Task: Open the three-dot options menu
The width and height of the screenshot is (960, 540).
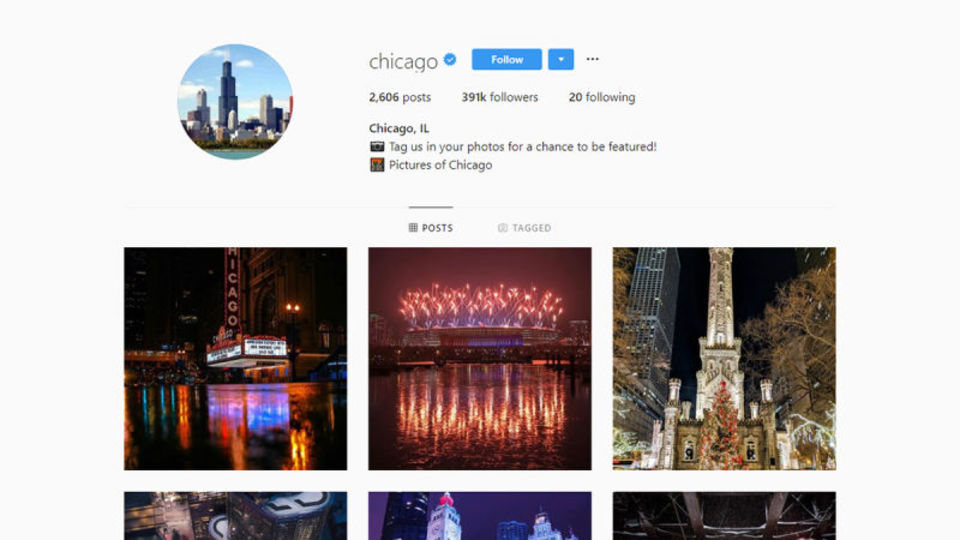Action: [x=593, y=60]
